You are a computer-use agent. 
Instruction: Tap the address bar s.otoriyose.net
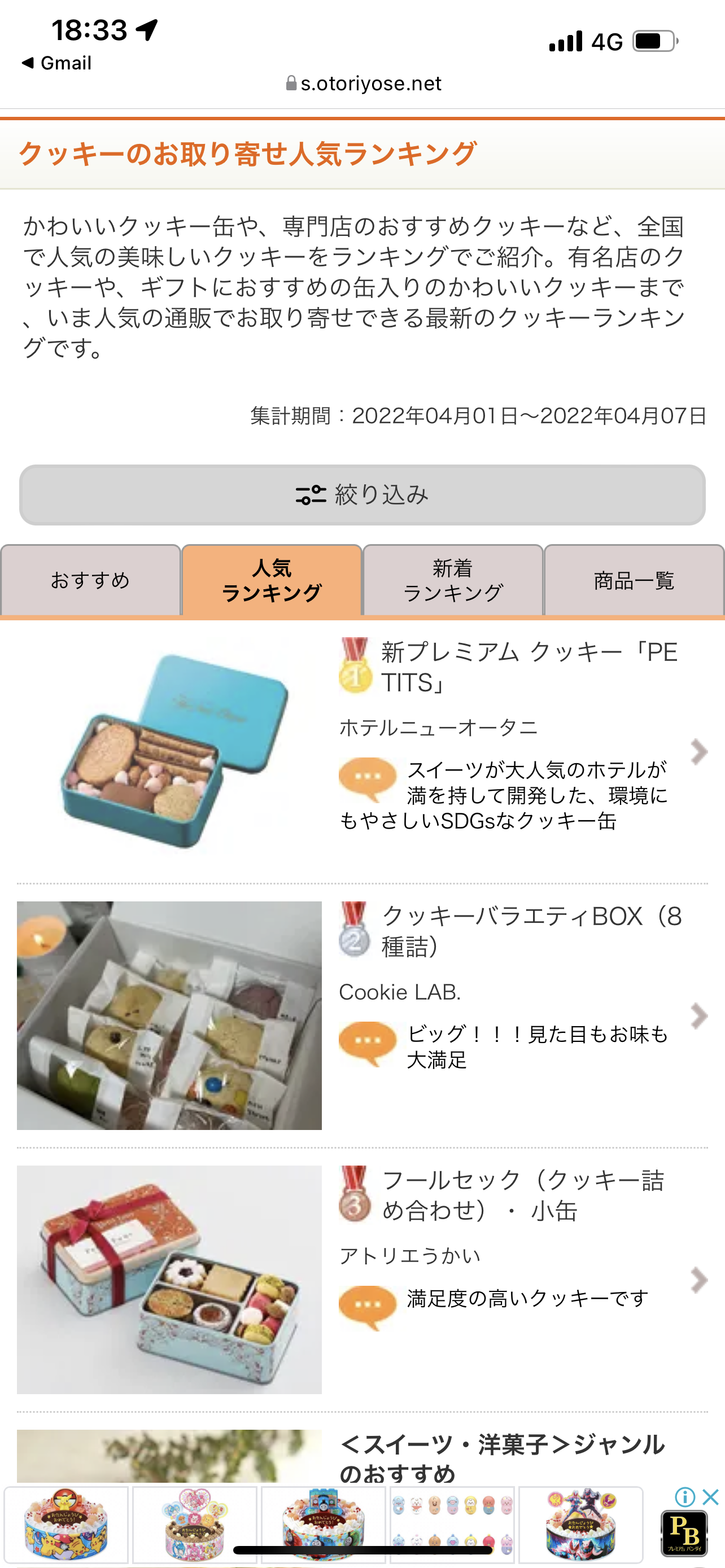click(364, 84)
